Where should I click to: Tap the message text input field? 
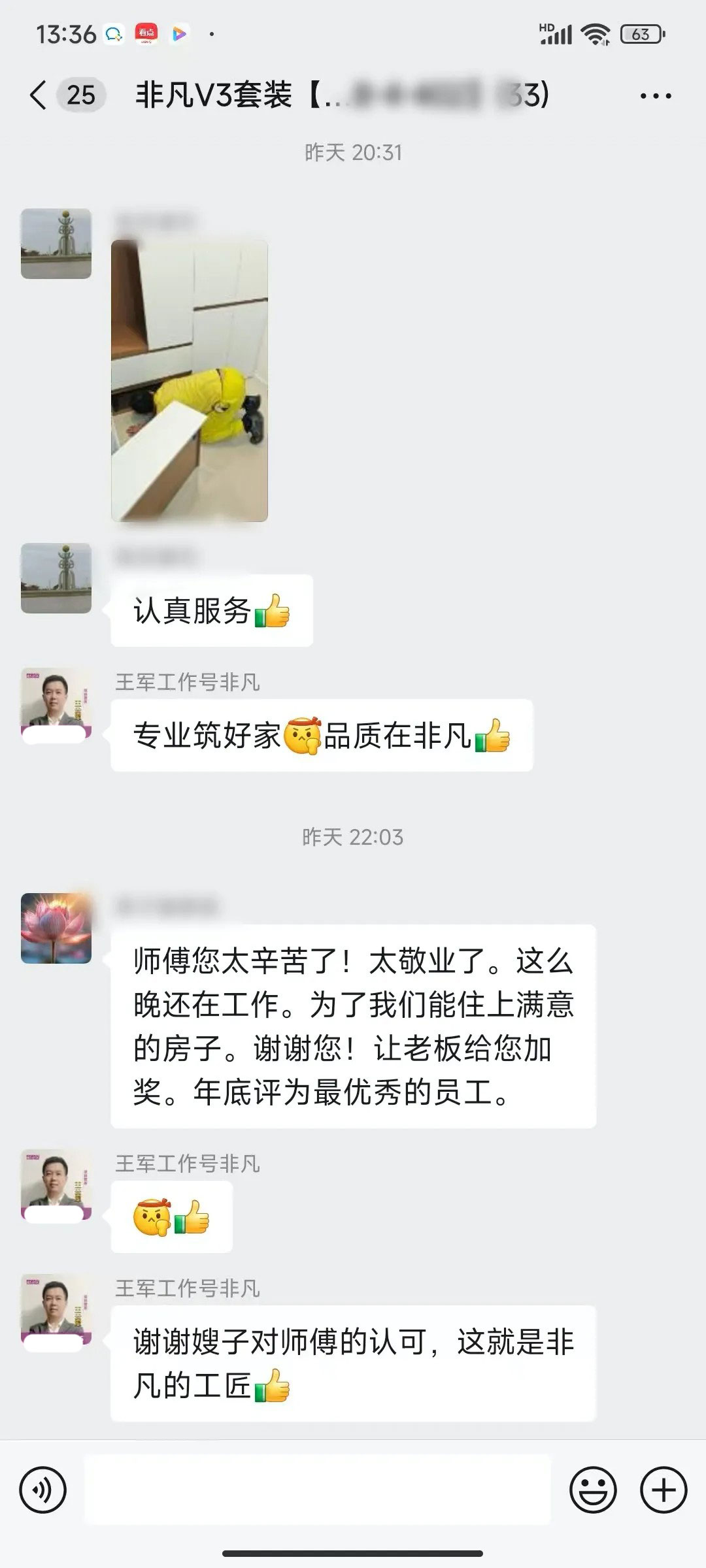coord(318,1490)
